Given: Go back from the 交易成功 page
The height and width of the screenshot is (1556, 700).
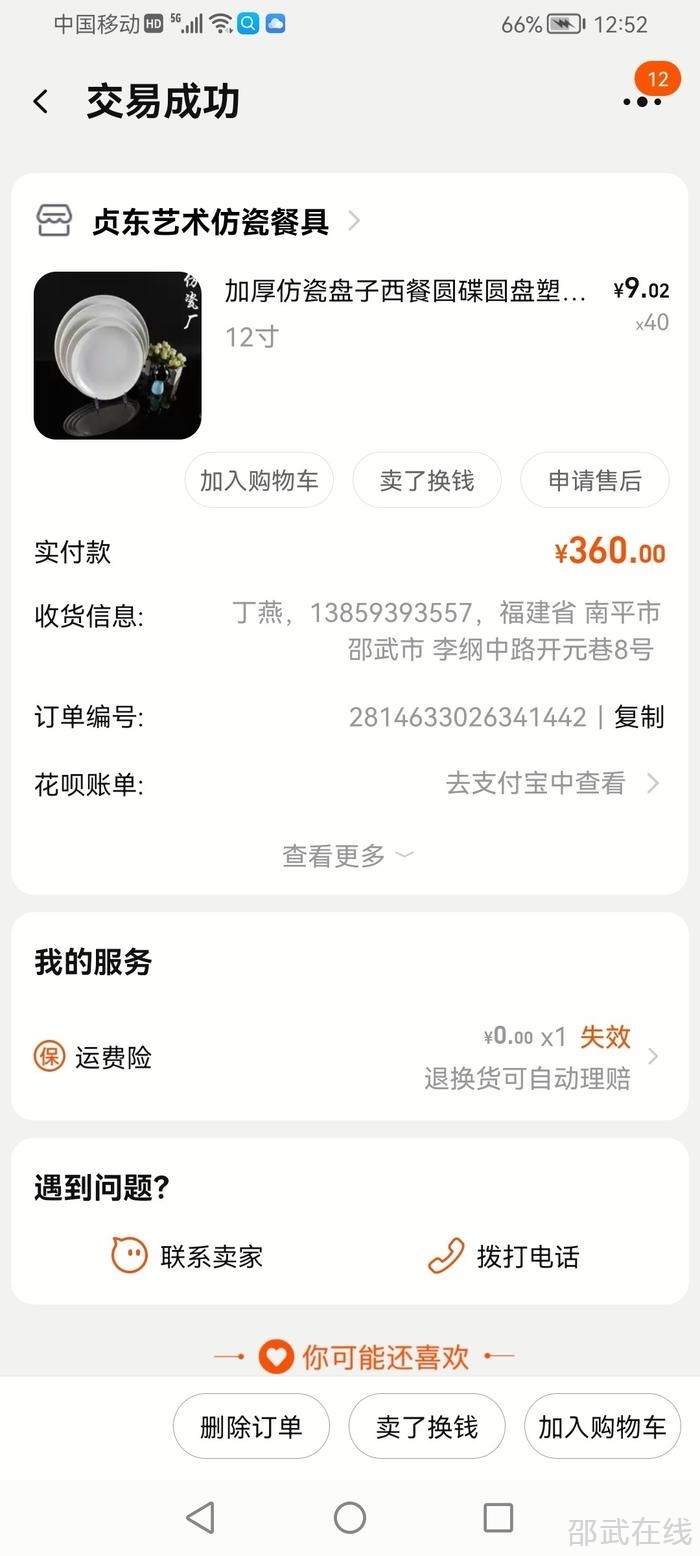Looking at the screenshot, I should tap(41, 101).
